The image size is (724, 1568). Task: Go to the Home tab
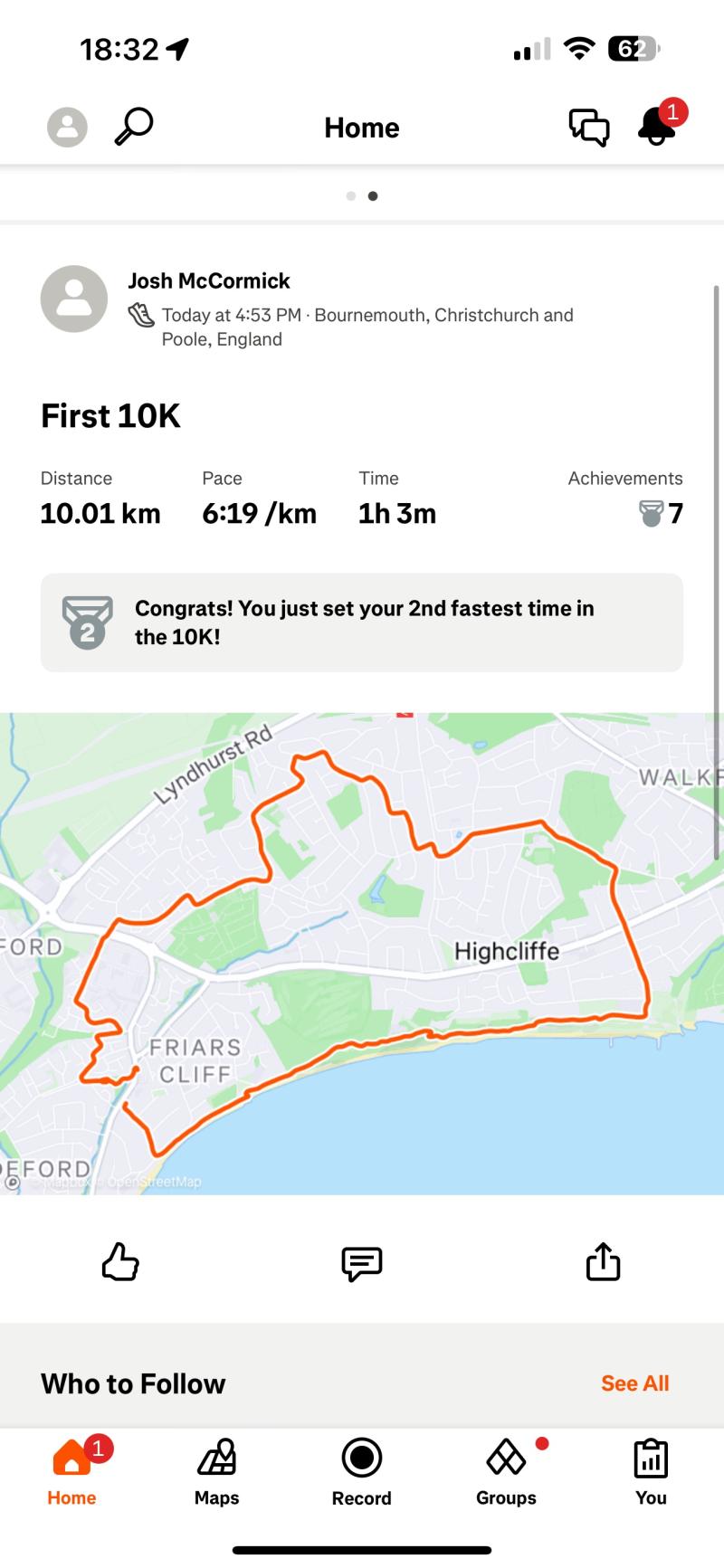pyautogui.click(x=72, y=1473)
